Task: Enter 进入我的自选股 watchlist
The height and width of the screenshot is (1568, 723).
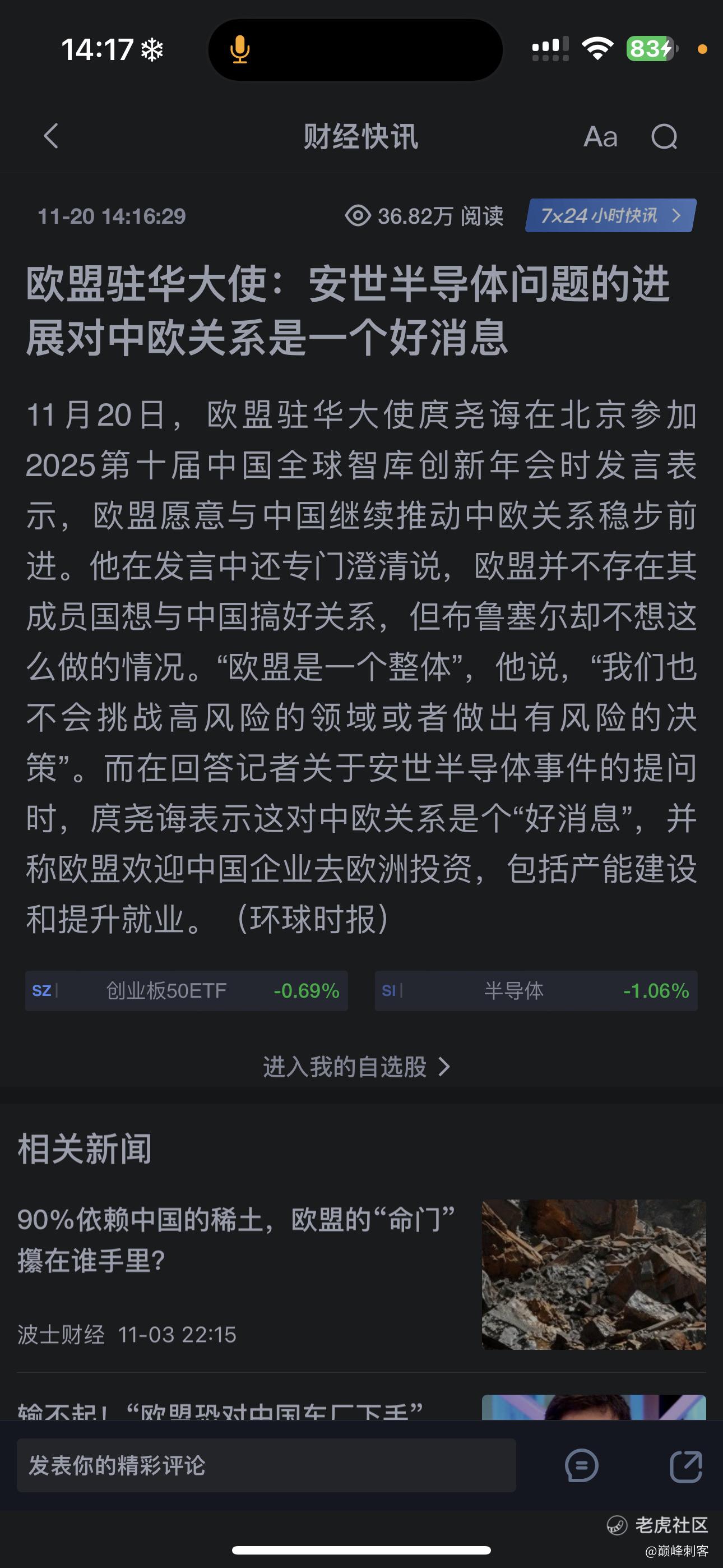Action: [356, 1067]
